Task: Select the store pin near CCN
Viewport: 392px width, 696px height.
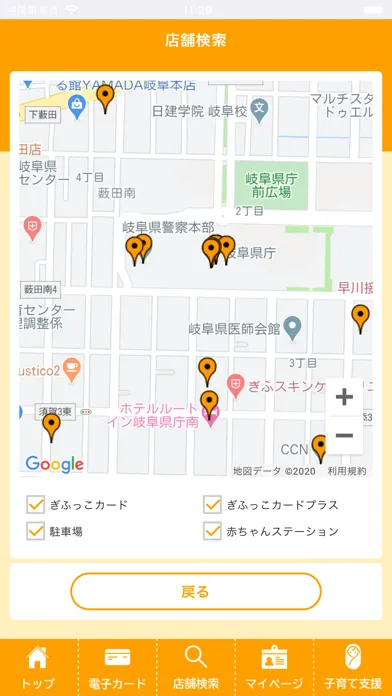Action: pyautogui.click(x=319, y=447)
